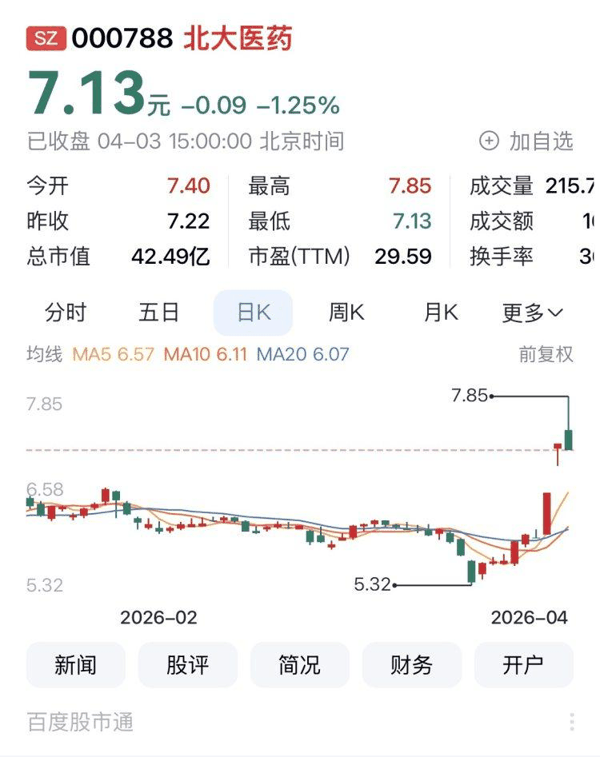Open the 新闻 section

[76, 665]
